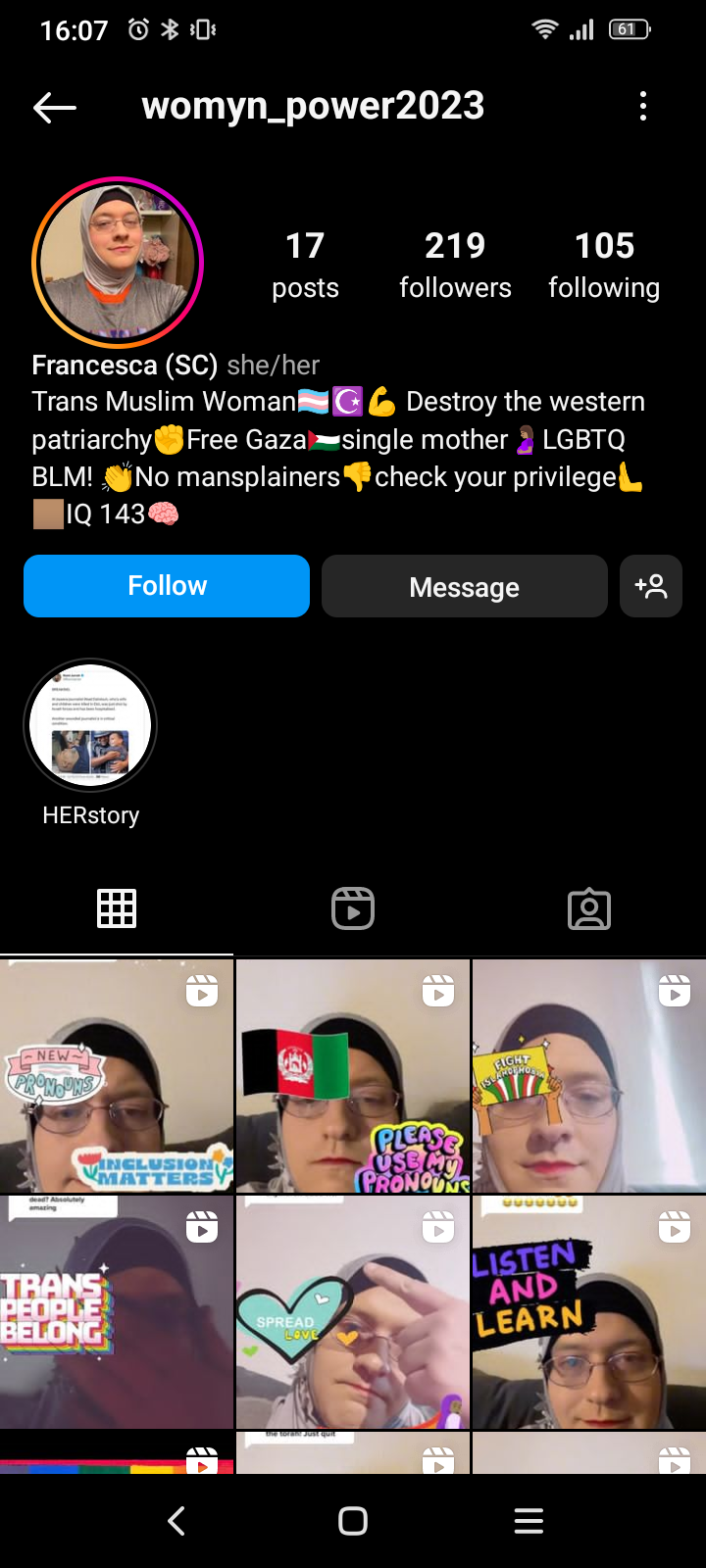The height and width of the screenshot is (1568, 706).
Task: Open the Spread Love heart reel thumbnail
Action: tap(352, 1311)
